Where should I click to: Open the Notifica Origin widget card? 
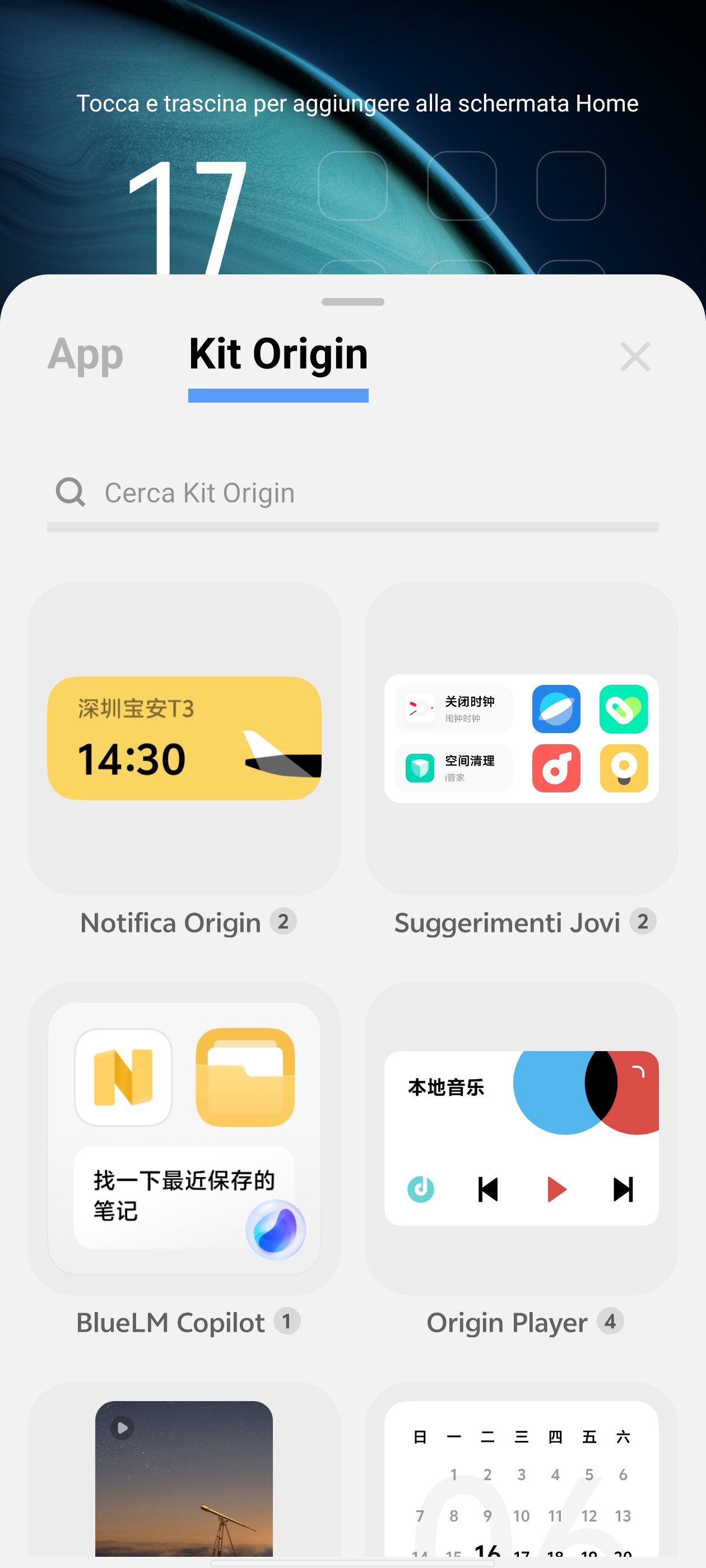coord(184,738)
